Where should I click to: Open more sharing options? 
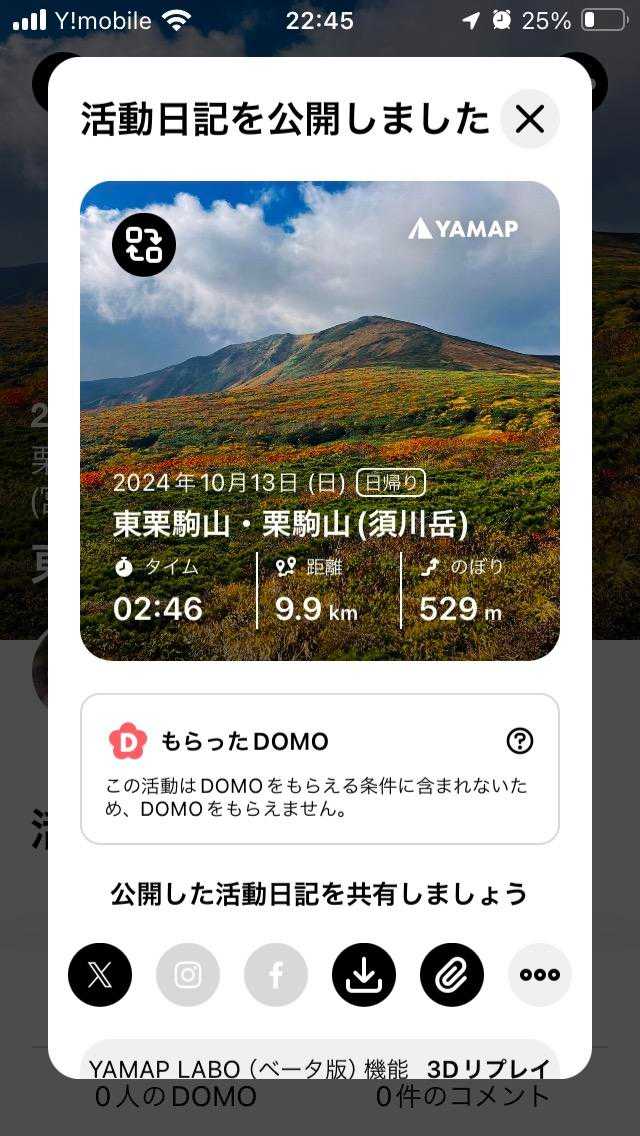(540, 975)
